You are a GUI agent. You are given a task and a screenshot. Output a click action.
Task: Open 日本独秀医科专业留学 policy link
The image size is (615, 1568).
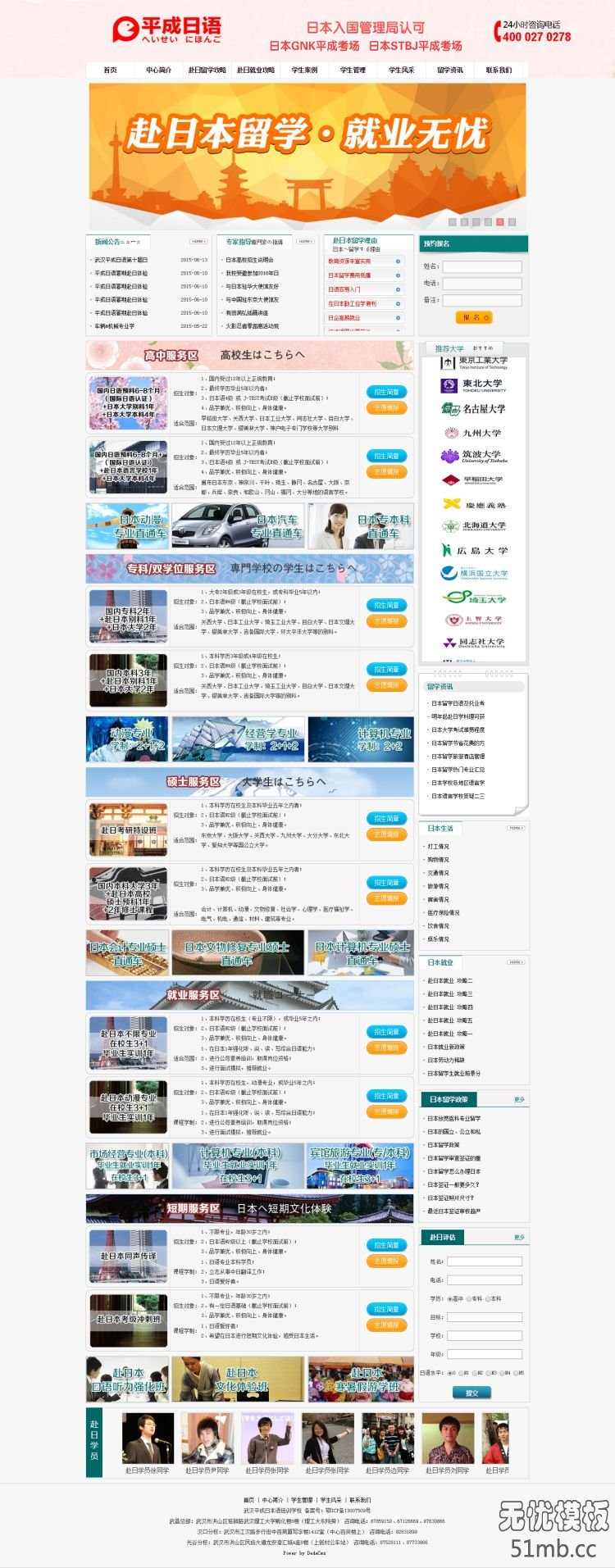pos(453,1119)
